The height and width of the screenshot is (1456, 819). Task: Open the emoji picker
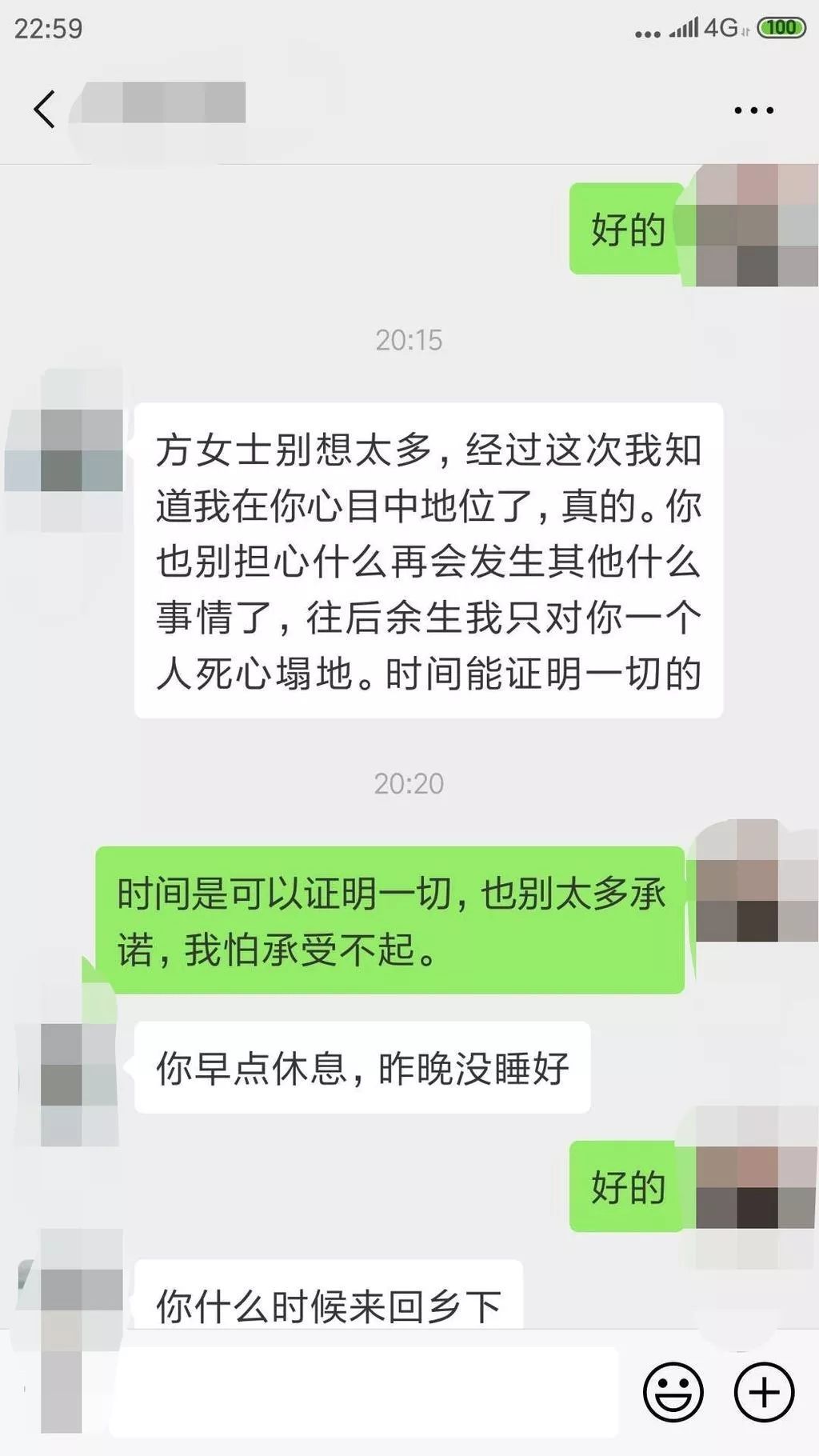click(673, 1392)
